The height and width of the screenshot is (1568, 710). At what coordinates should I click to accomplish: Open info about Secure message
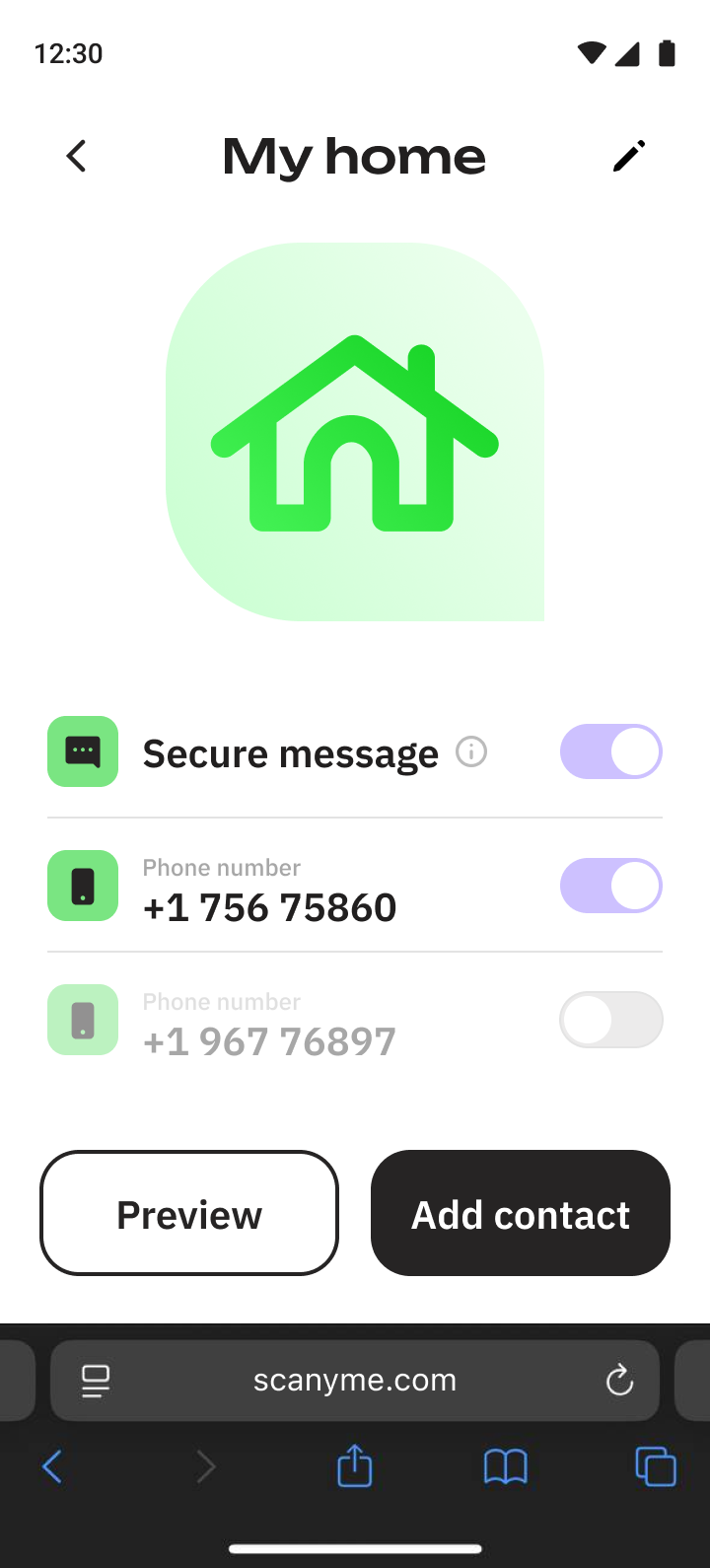point(471,752)
